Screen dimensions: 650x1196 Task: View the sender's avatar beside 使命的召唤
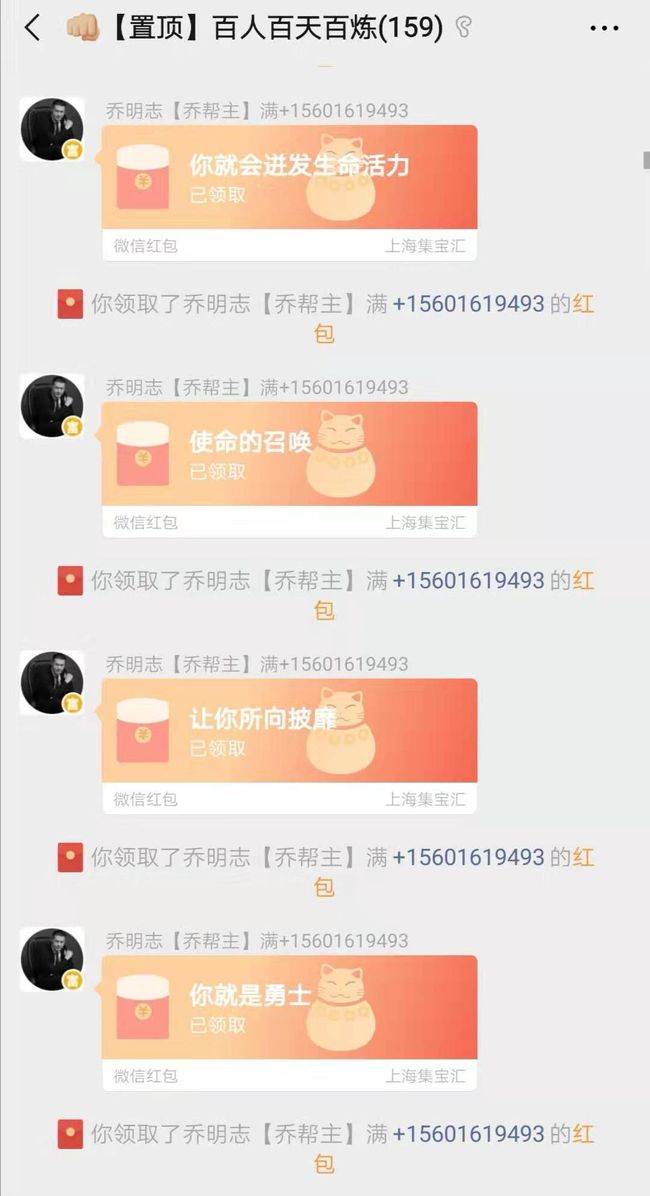tap(52, 406)
